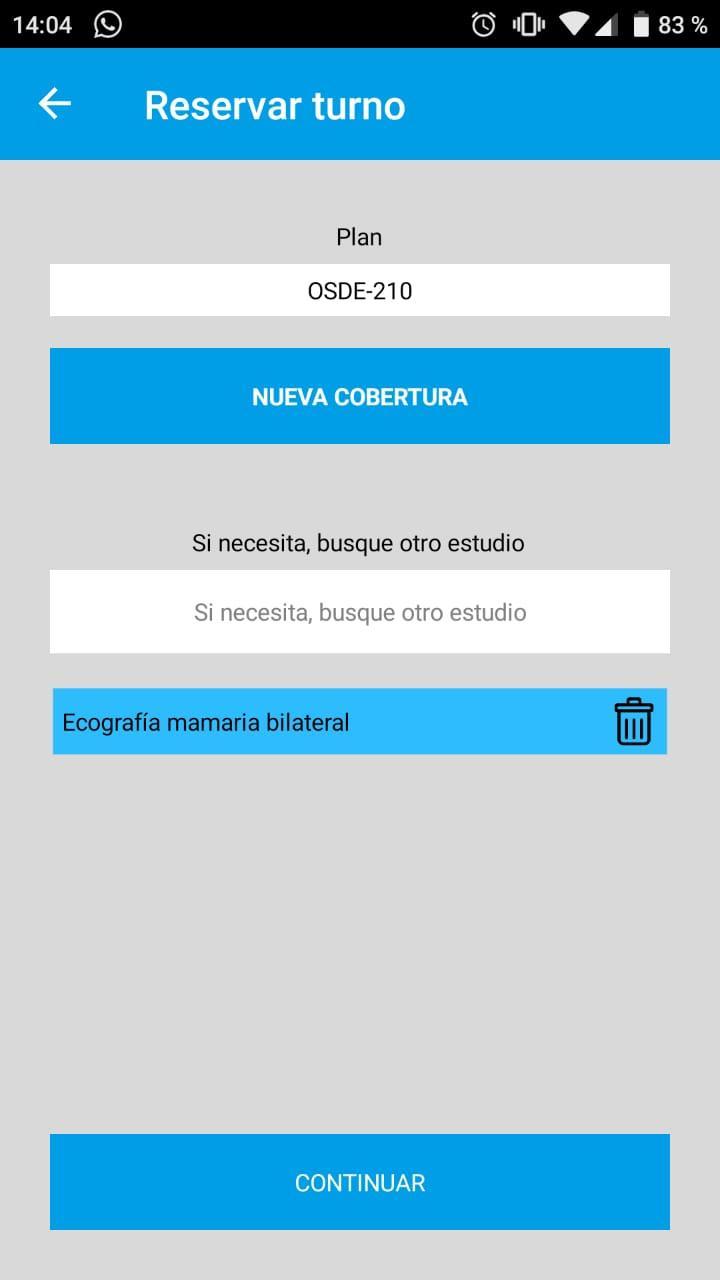Open the OSDE-210 plan selector

[x=360, y=290]
